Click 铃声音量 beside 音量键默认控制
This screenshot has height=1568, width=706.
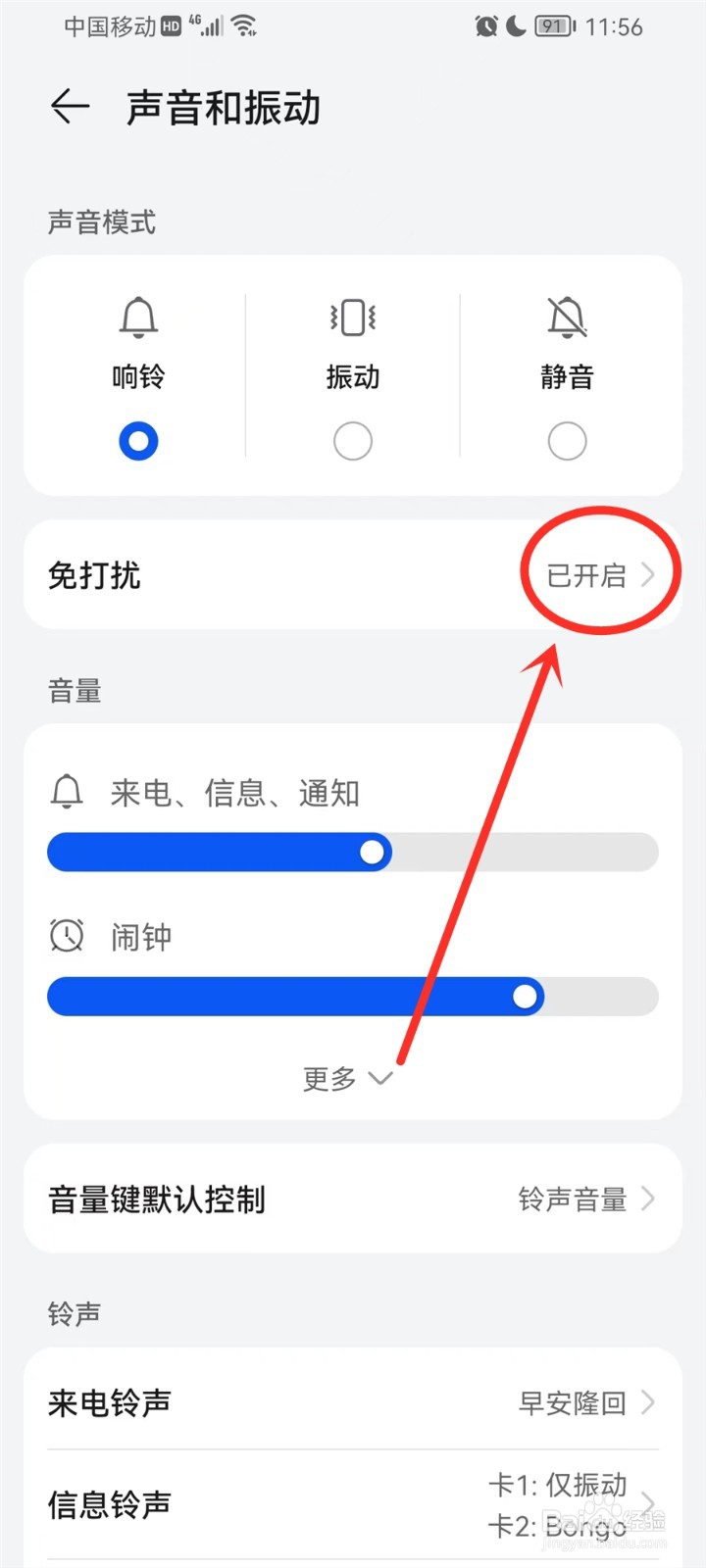573,1198
